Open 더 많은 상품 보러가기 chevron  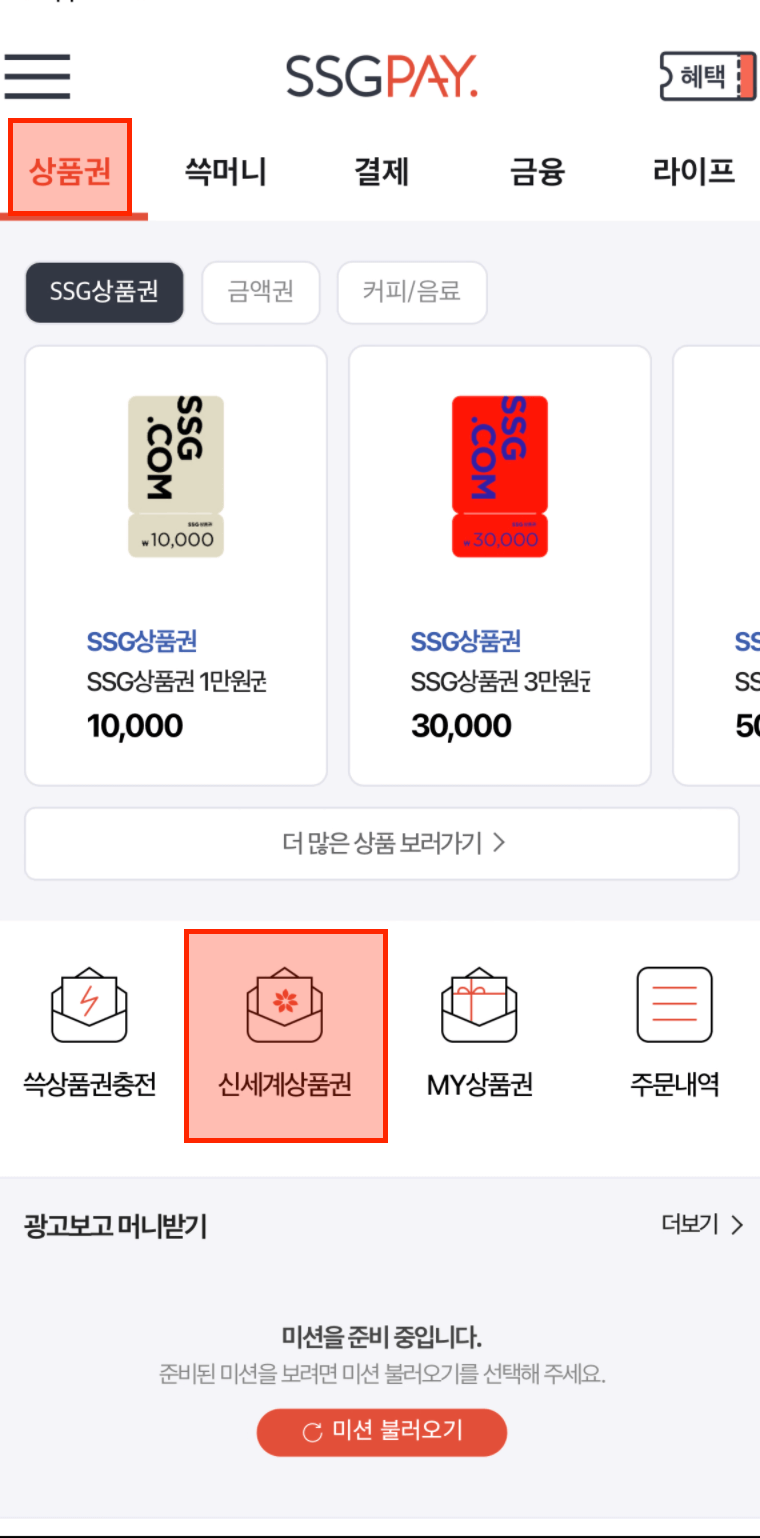(498, 842)
